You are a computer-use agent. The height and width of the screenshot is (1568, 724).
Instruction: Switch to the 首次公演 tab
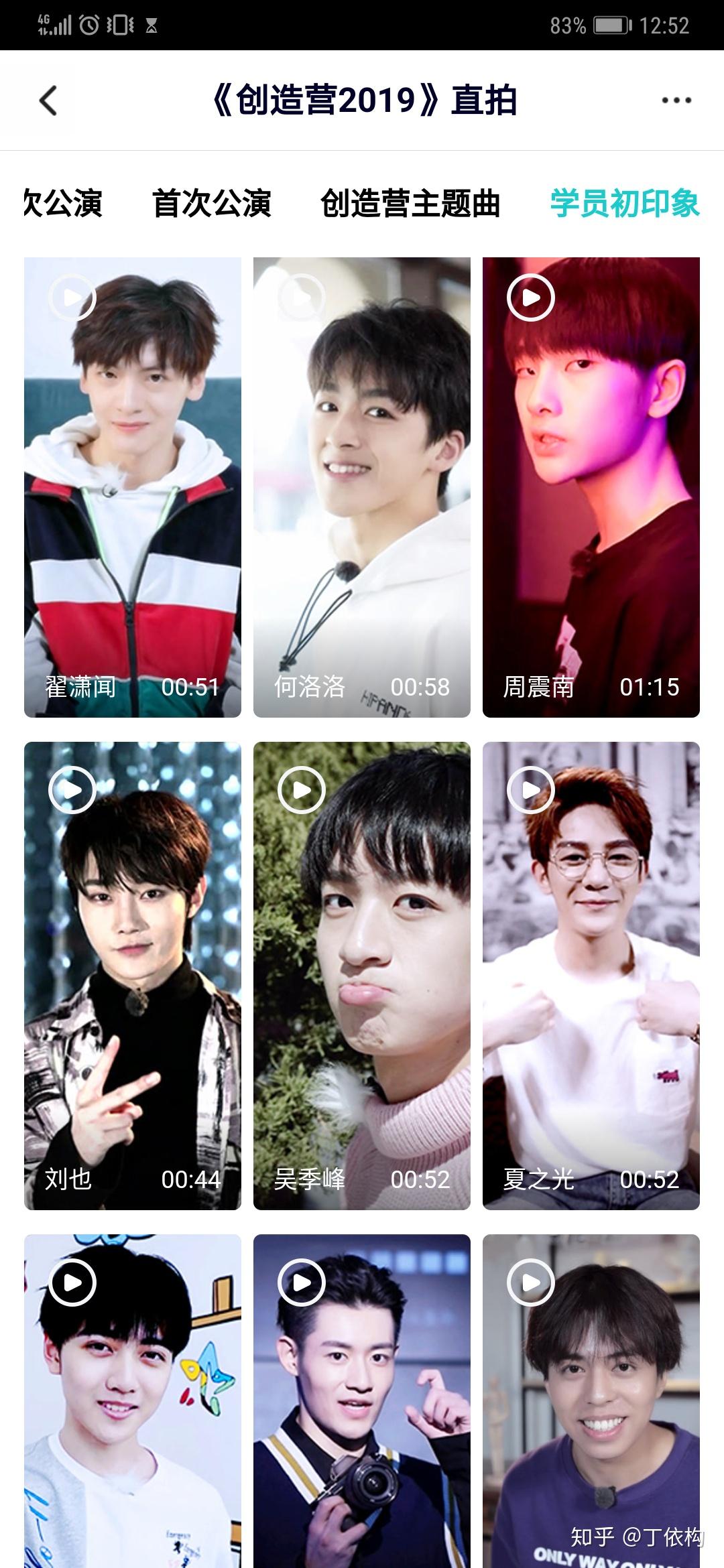pos(211,203)
